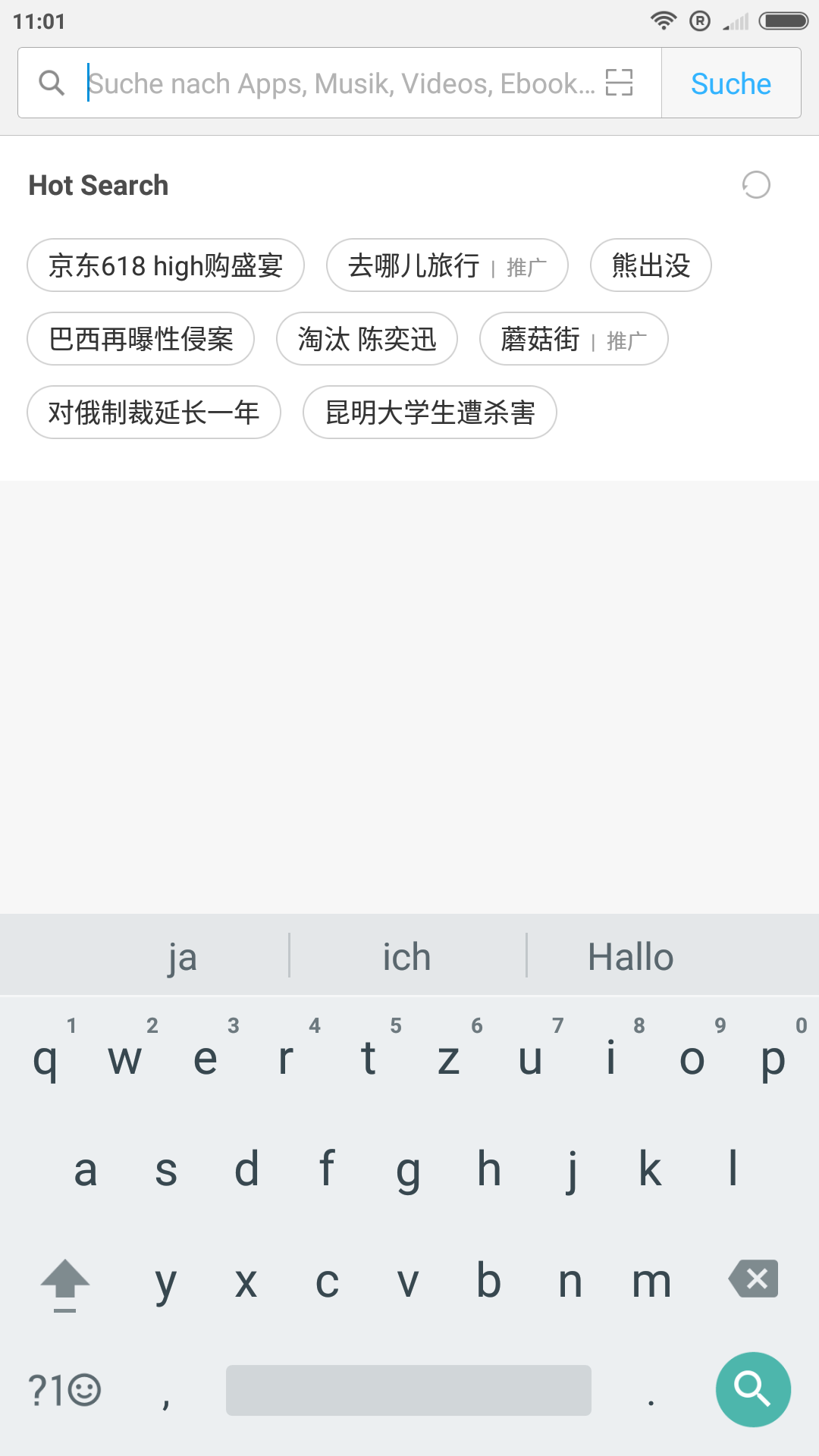This screenshot has width=819, height=1456.
Task: Select the 去哪儿旅行 promoted chip
Action: pyautogui.click(x=447, y=265)
